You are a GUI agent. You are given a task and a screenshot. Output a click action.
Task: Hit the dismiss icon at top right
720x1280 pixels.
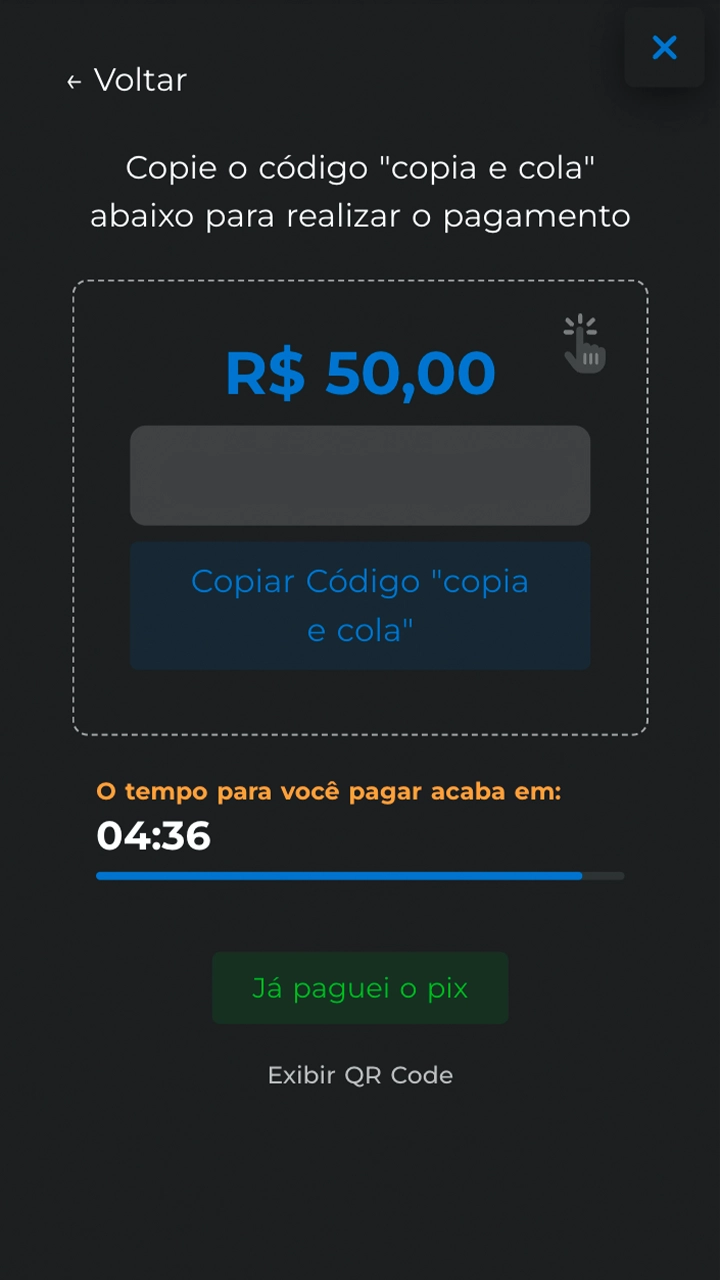tap(664, 47)
